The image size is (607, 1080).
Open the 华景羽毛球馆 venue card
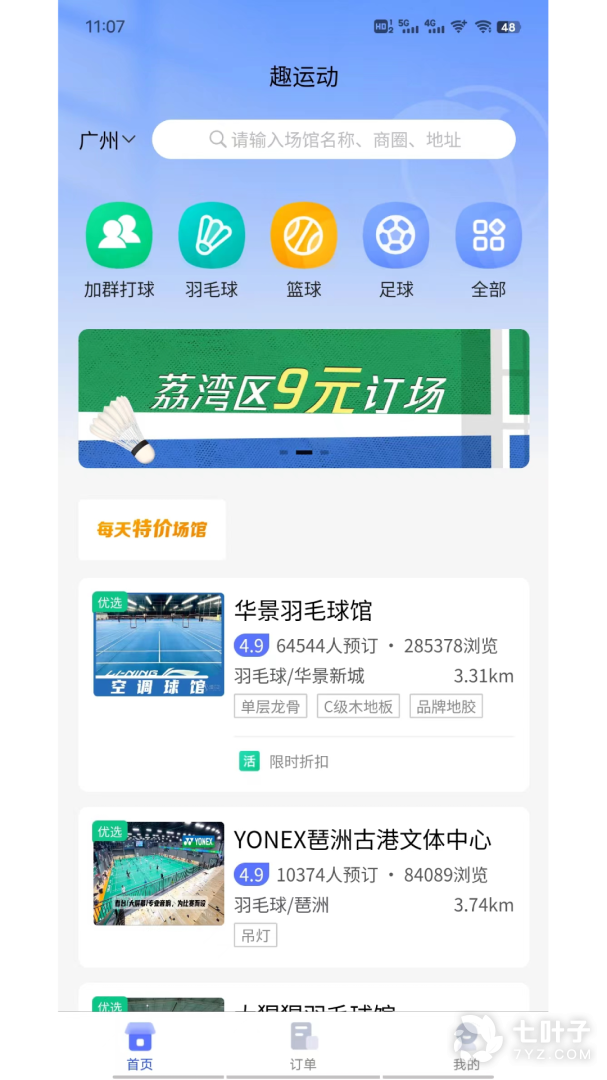coord(304,684)
